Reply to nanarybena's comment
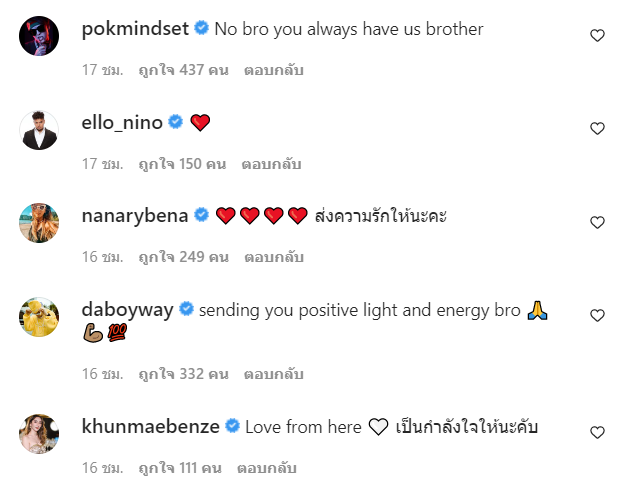619x500 pixels. click(273, 257)
